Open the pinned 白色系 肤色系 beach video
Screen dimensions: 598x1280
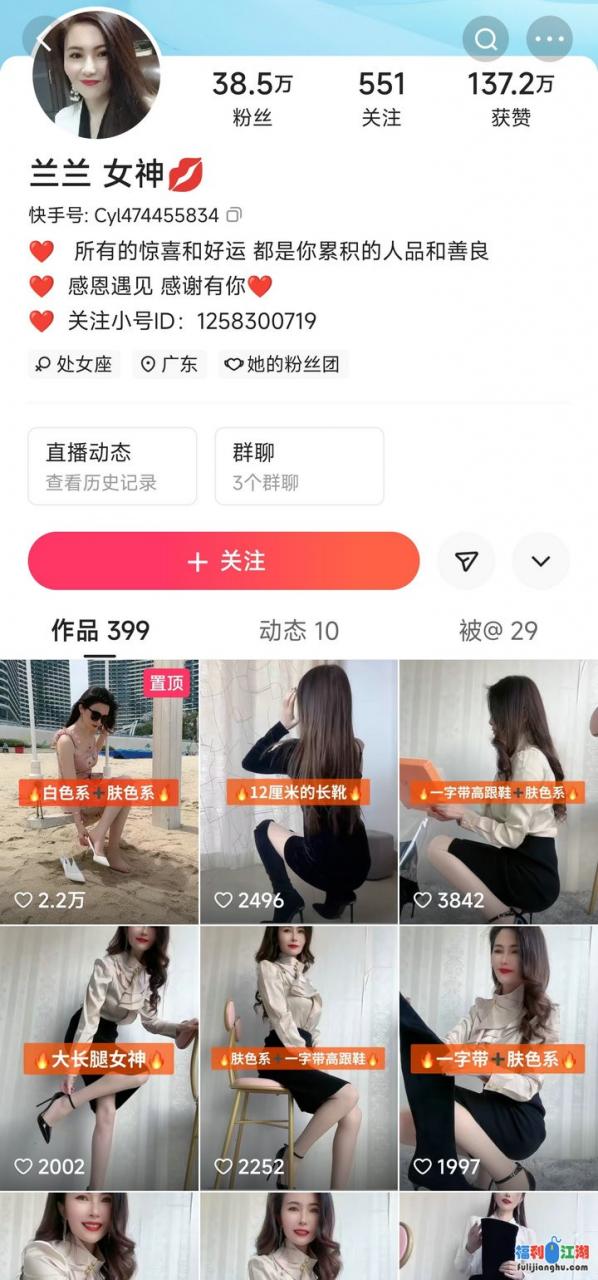(99, 791)
